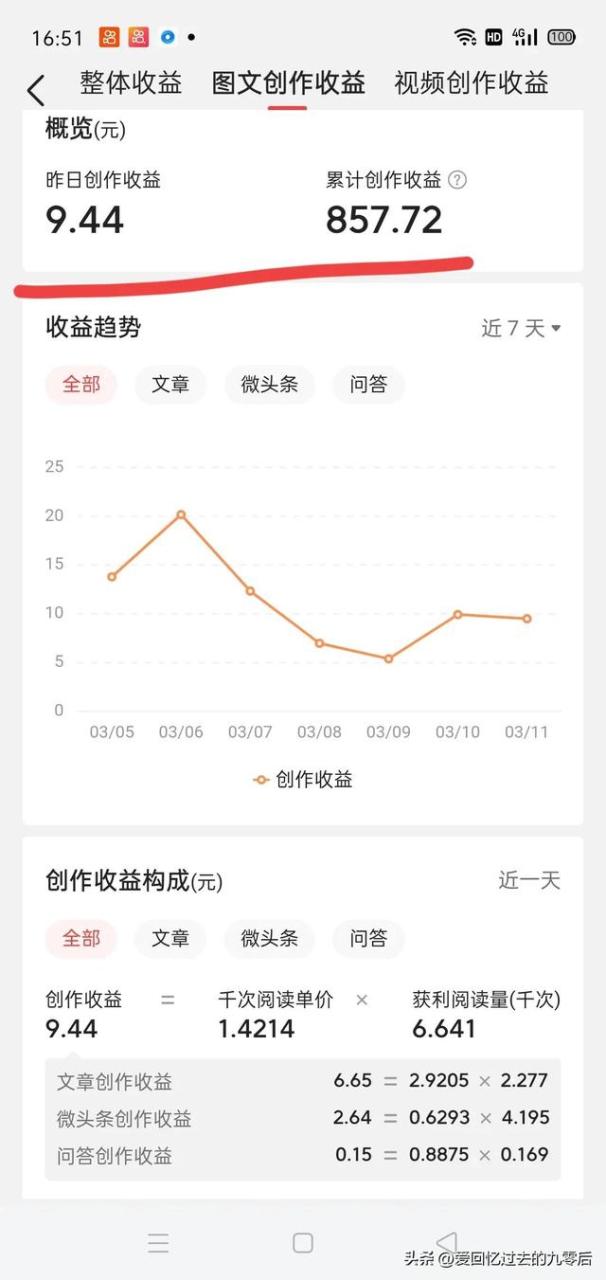
Task: Tap the help icon beside 累计创作收益
Action: tap(457, 180)
